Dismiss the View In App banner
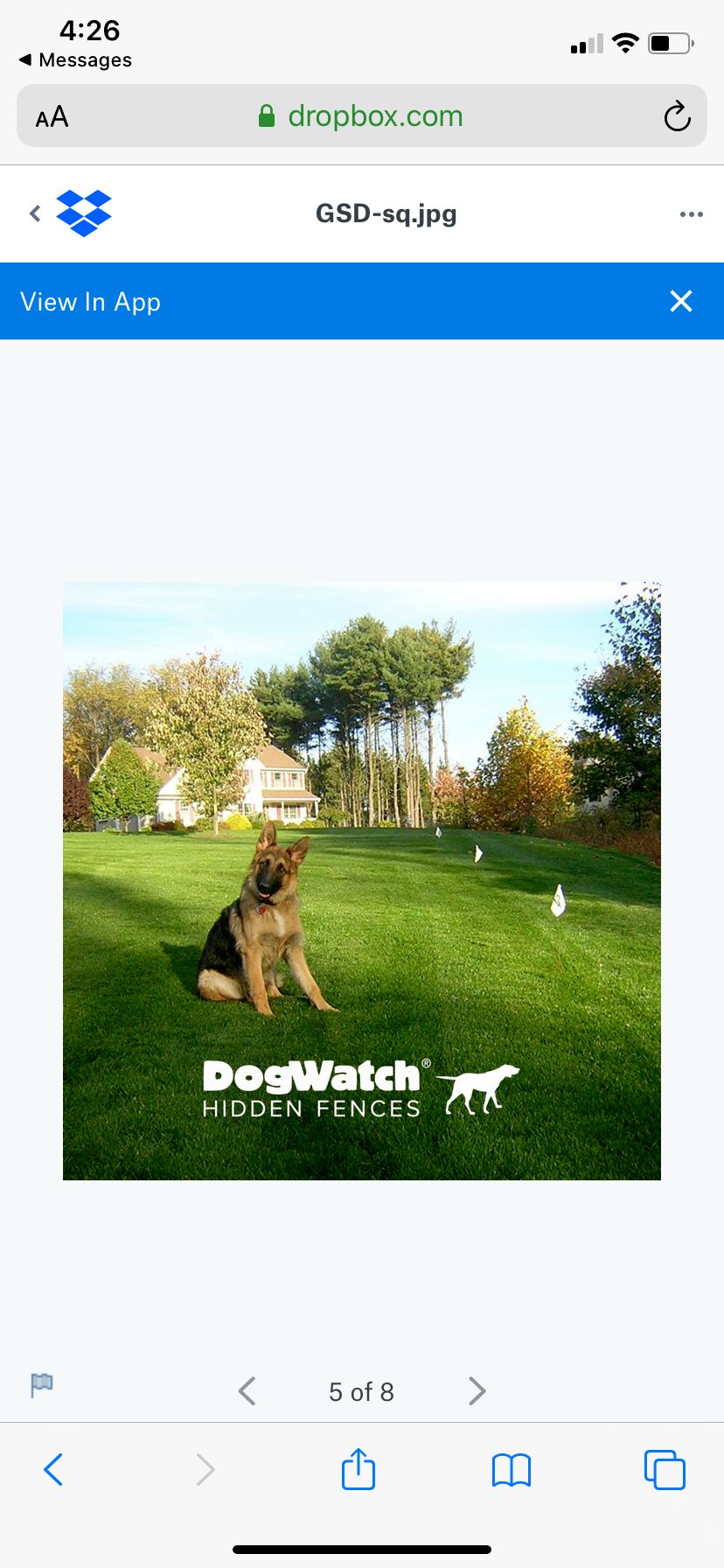Viewport: 724px width, 1568px height. 680,301
